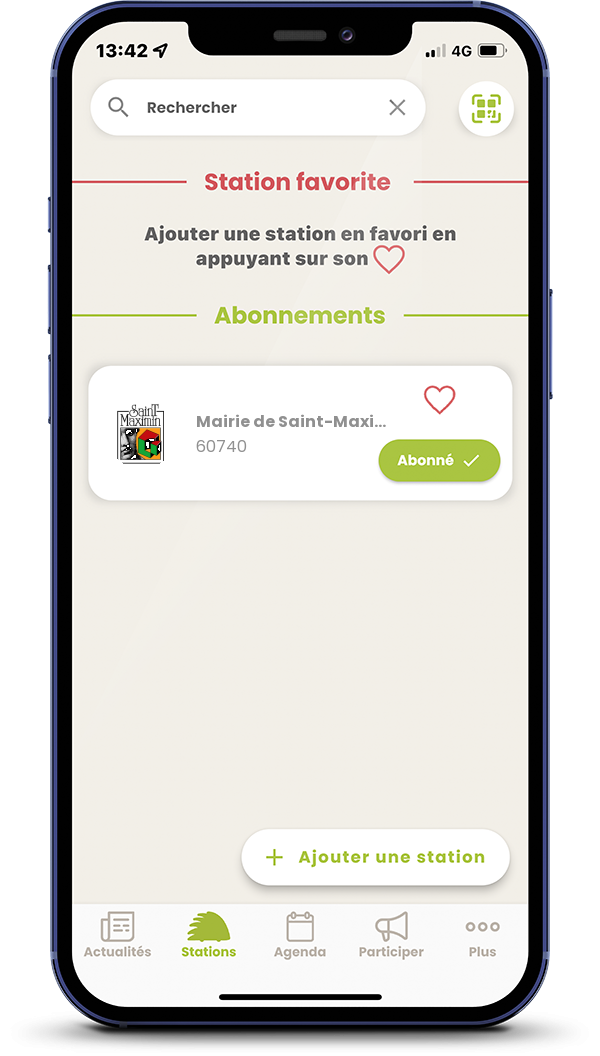Switch to the Actualités tab

117,936
